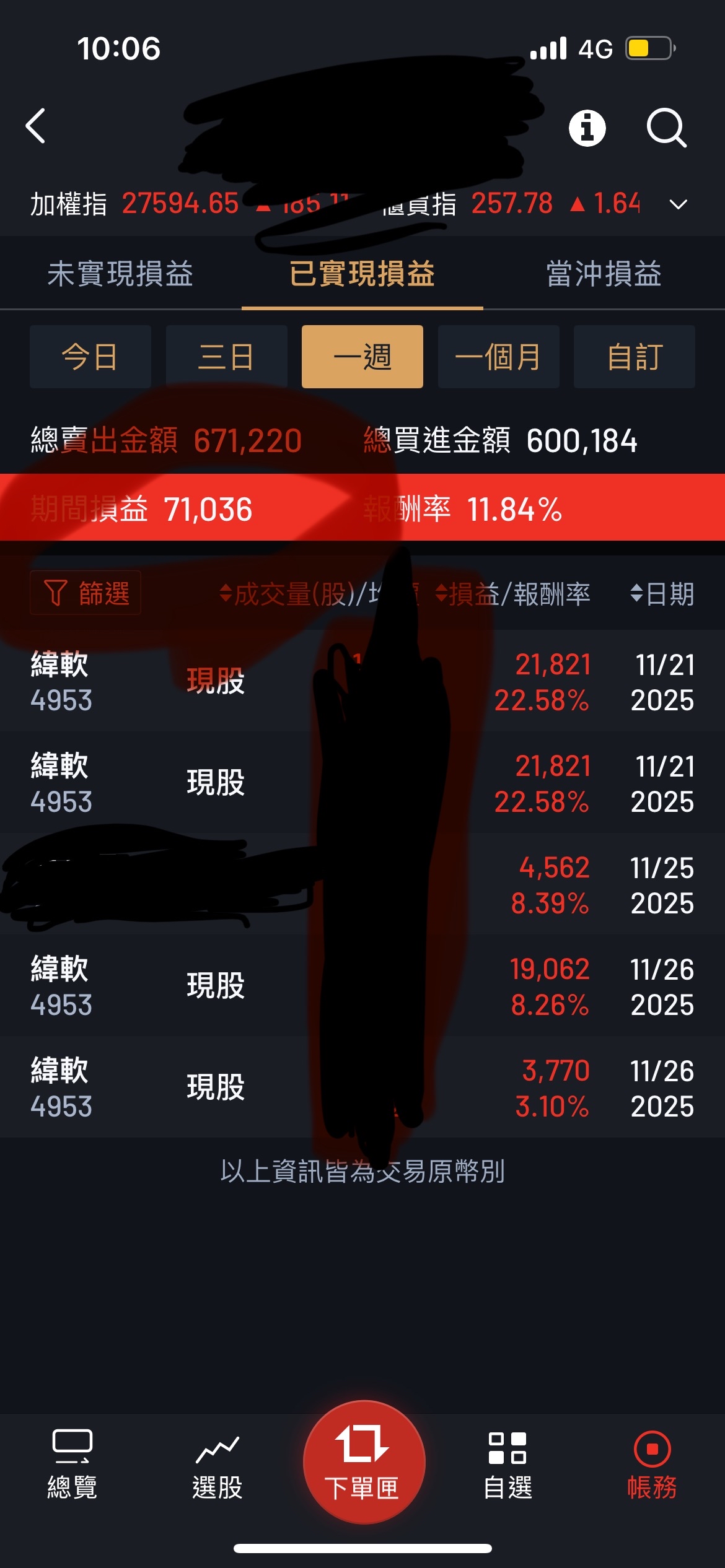This screenshot has width=725, height=1568.
Task: Tap the red 下單匣 order button
Action: (363, 1463)
